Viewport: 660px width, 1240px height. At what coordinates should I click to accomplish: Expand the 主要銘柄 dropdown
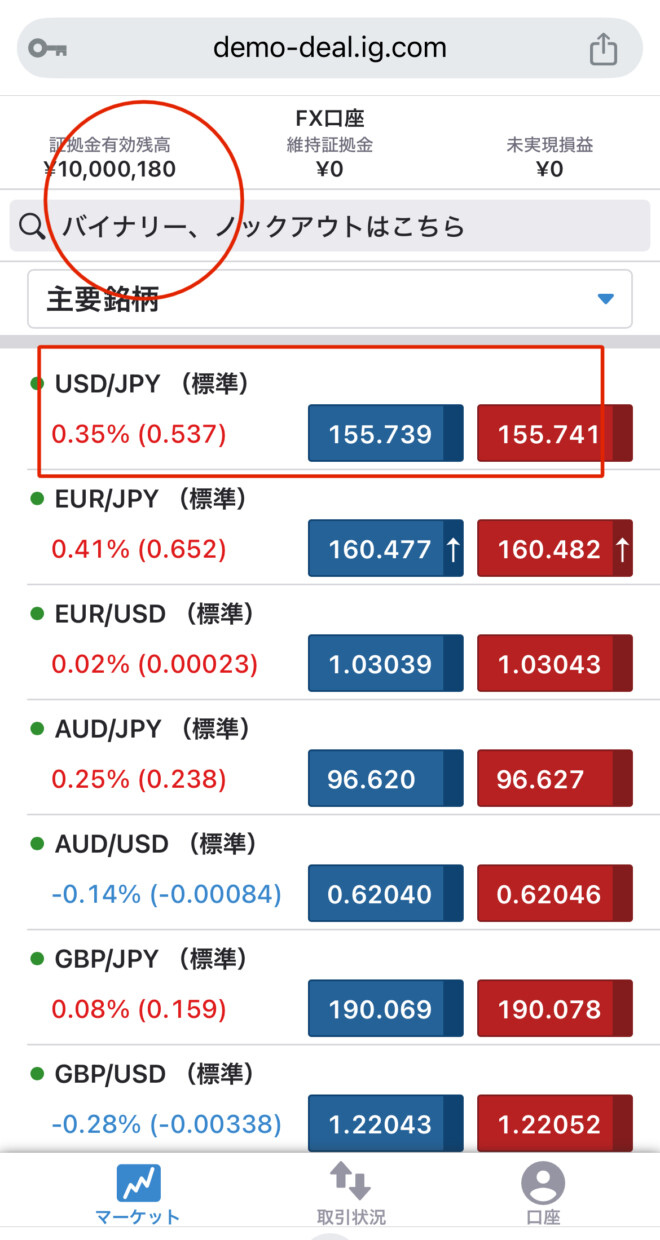coord(330,299)
